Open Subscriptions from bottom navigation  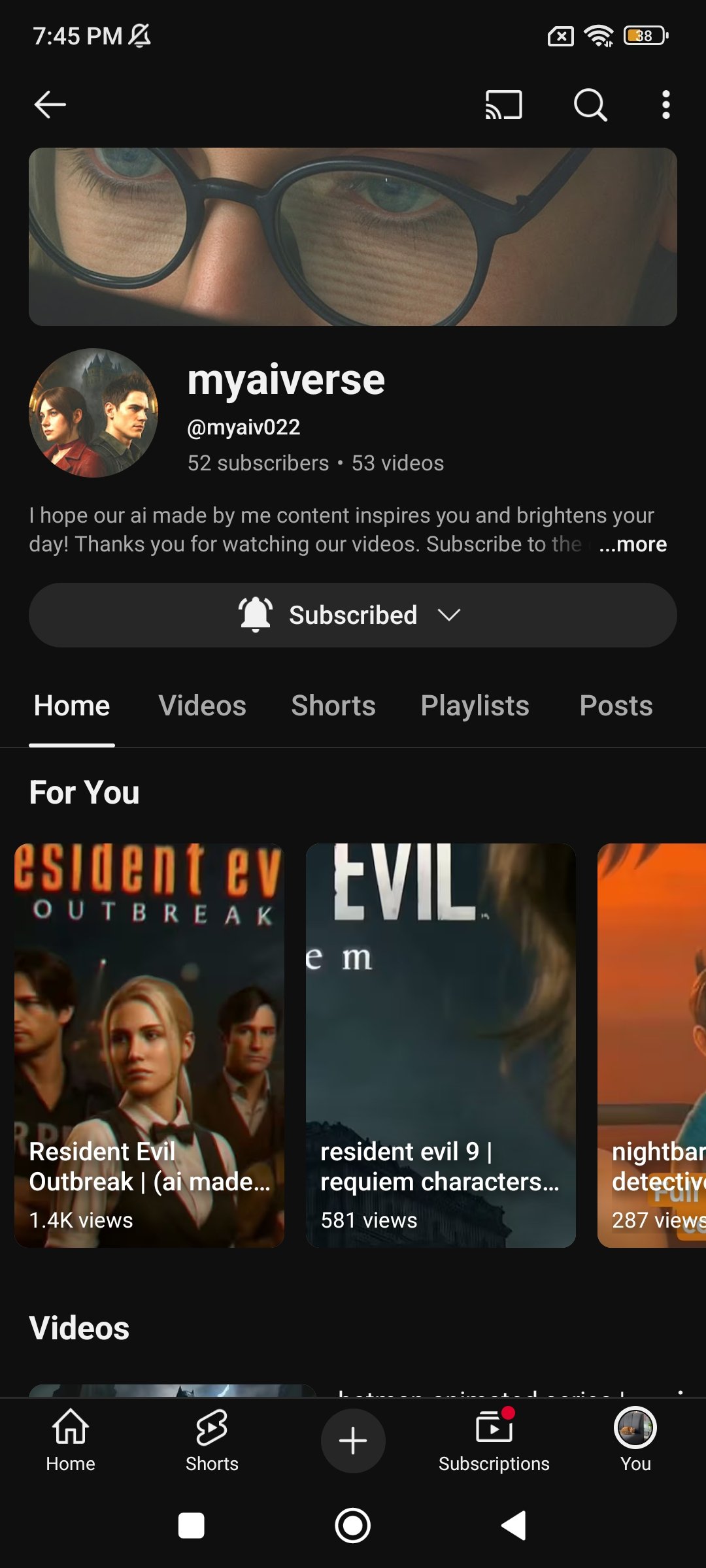[494, 1442]
